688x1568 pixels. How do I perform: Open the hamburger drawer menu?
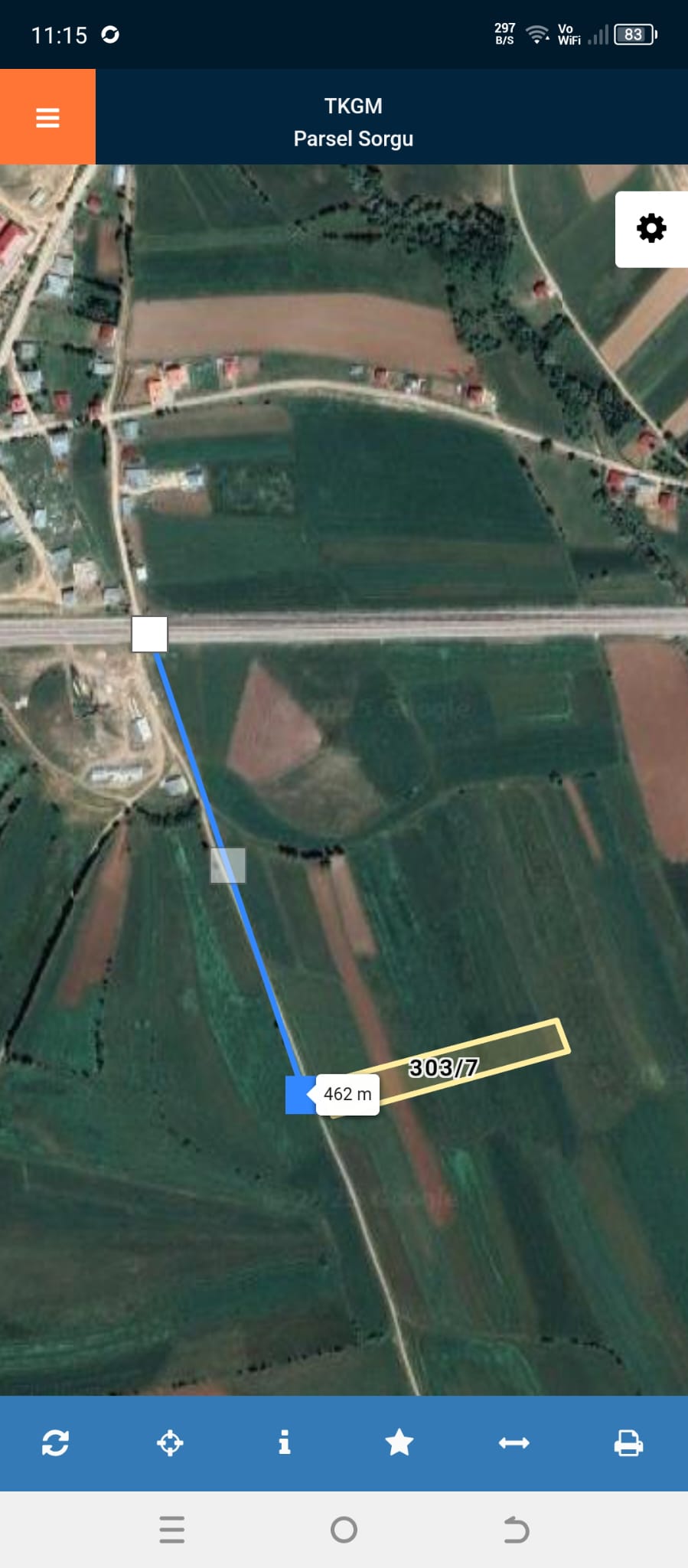tap(47, 117)
